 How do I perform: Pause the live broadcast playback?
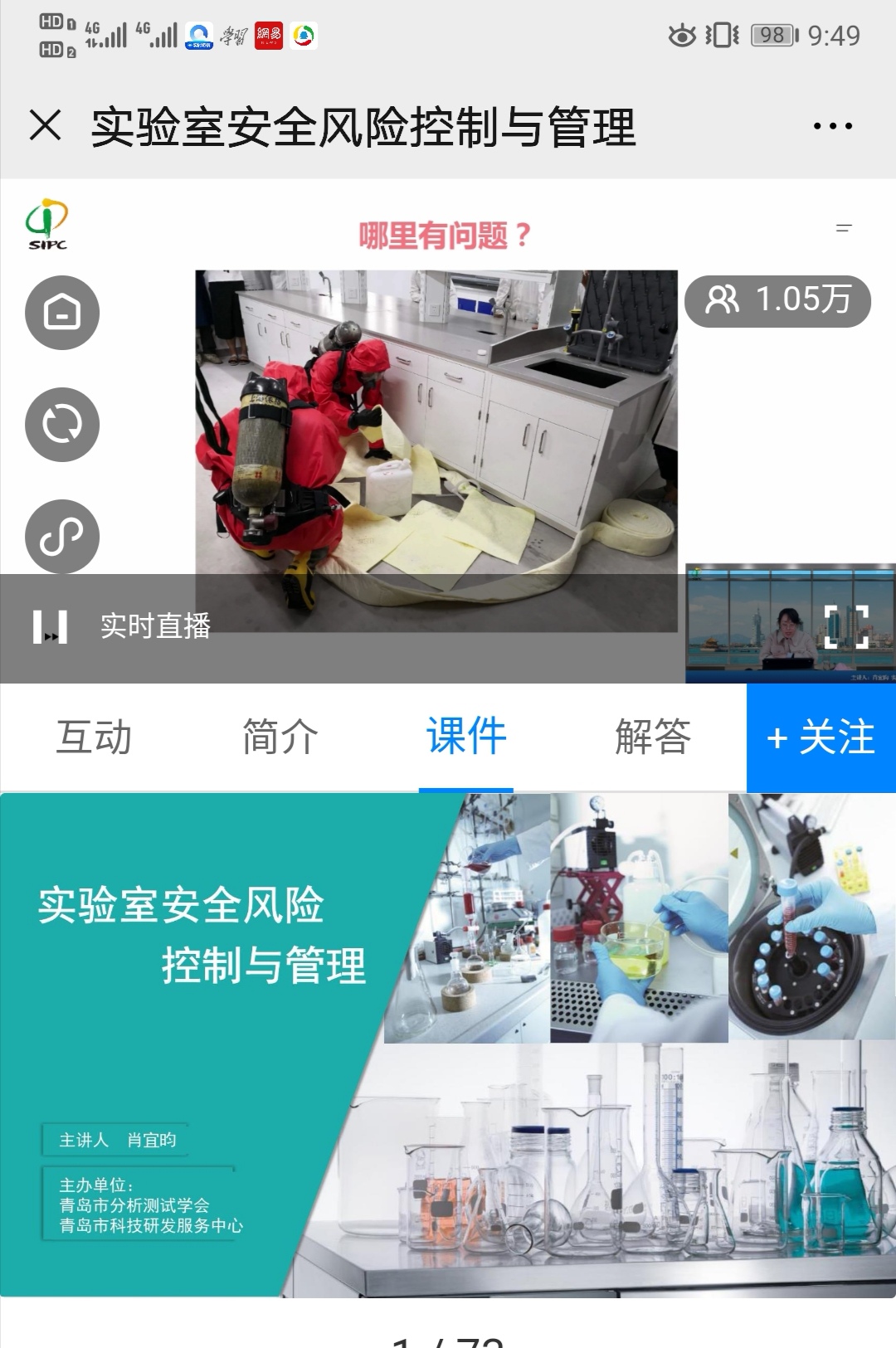(50, 627)
